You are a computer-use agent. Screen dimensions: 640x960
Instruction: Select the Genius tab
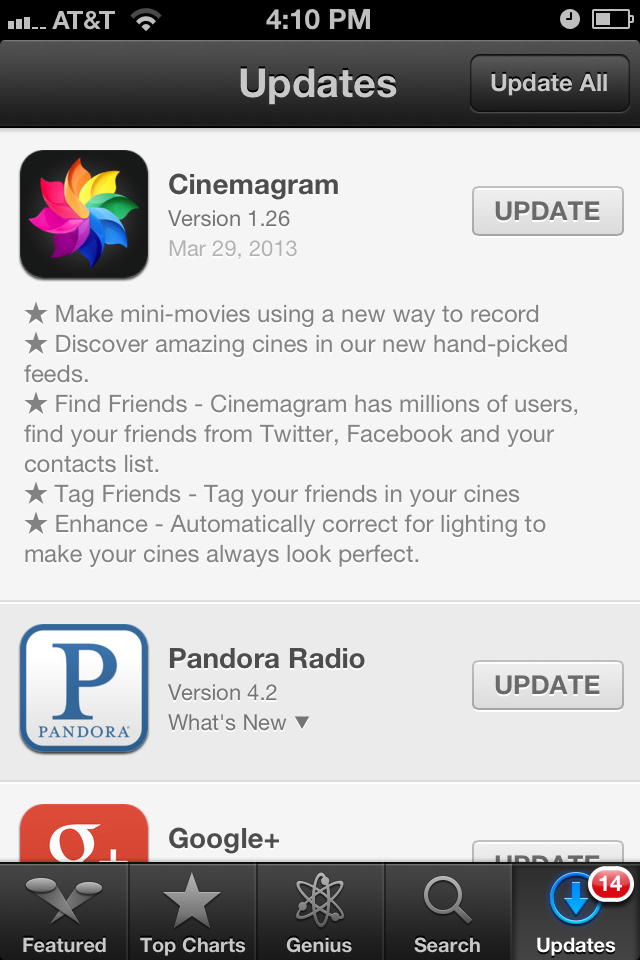[x=320, y=912]
